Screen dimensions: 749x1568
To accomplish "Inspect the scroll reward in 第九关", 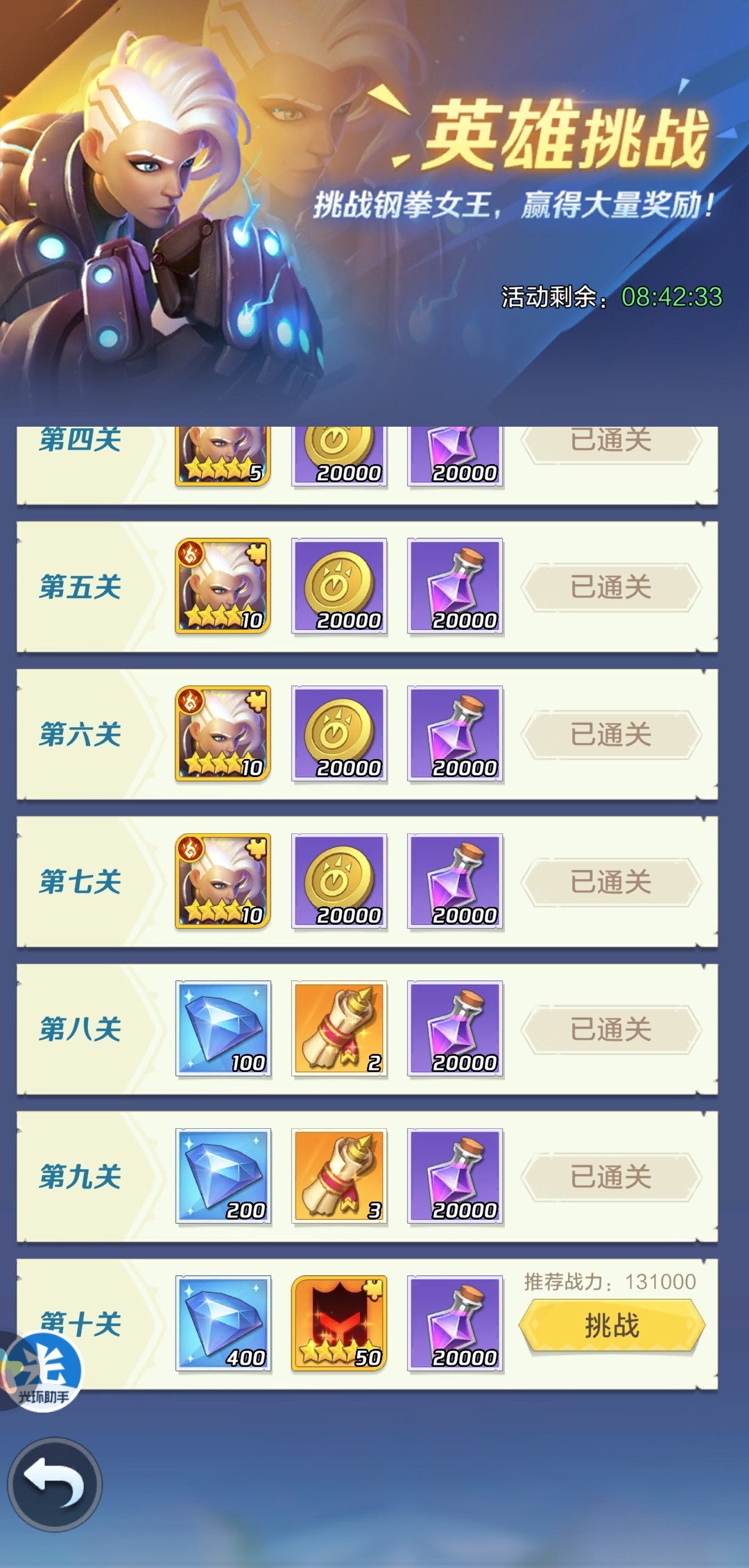I will pyautogui.click(x=339, y=1177).
